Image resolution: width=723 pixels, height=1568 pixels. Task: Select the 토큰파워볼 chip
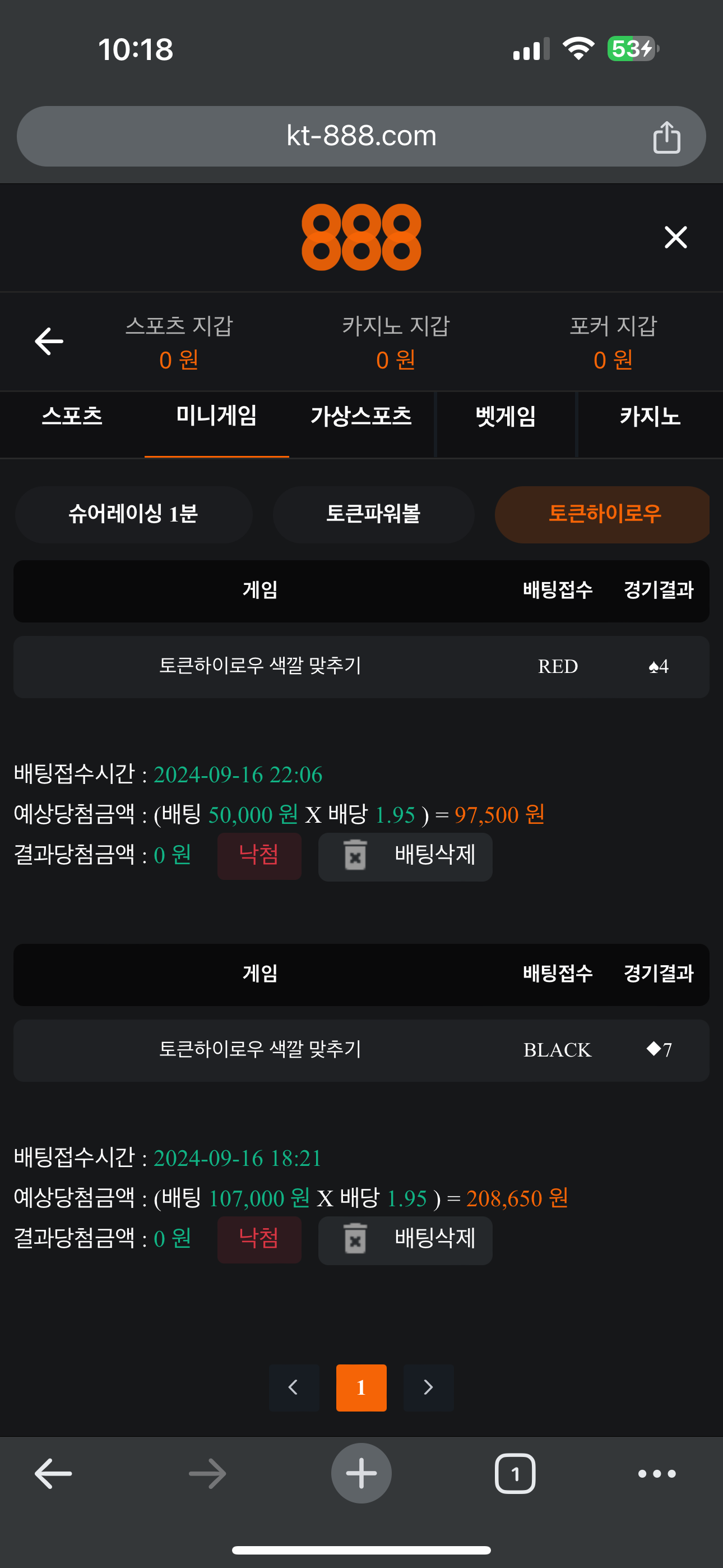pos(373,514)
